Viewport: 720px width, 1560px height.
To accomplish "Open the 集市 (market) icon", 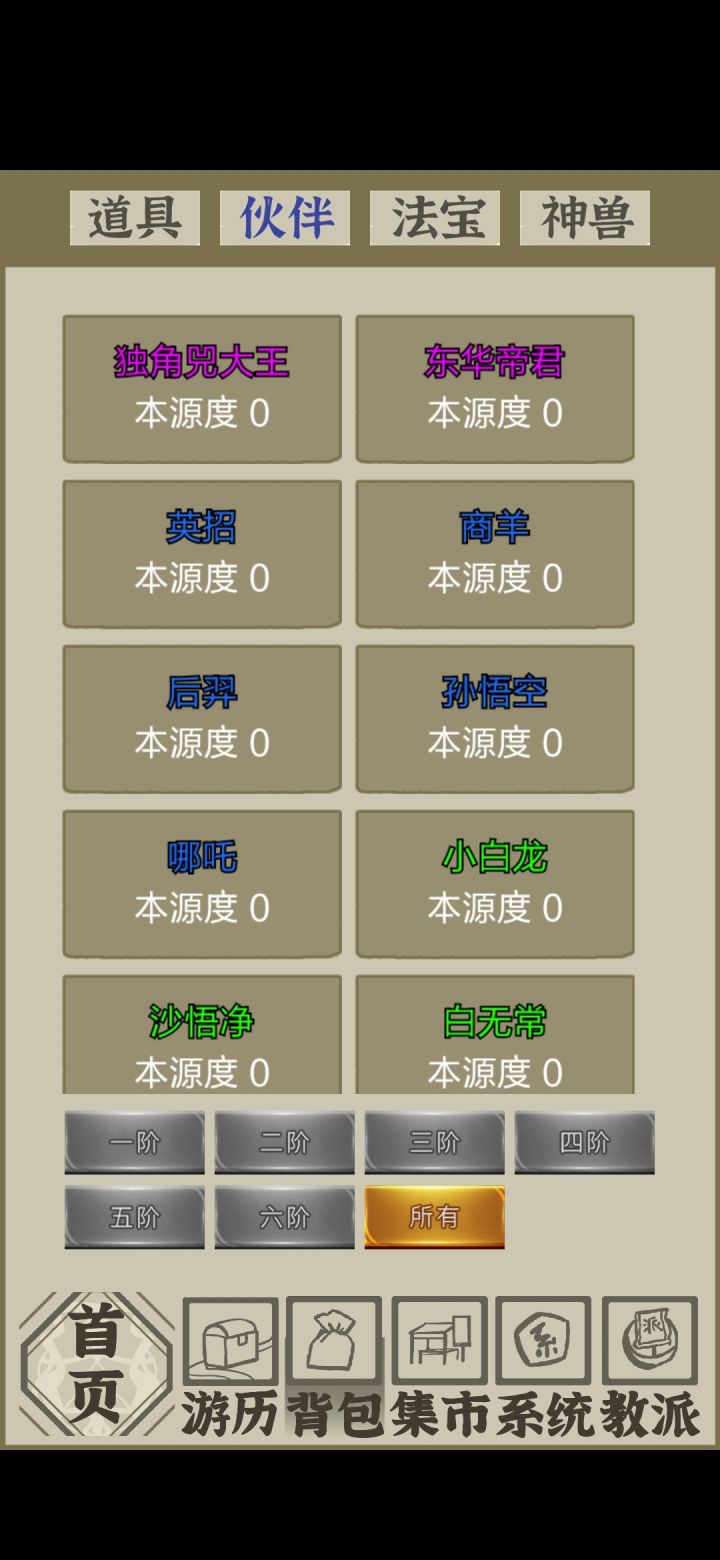I will 440,1345.
